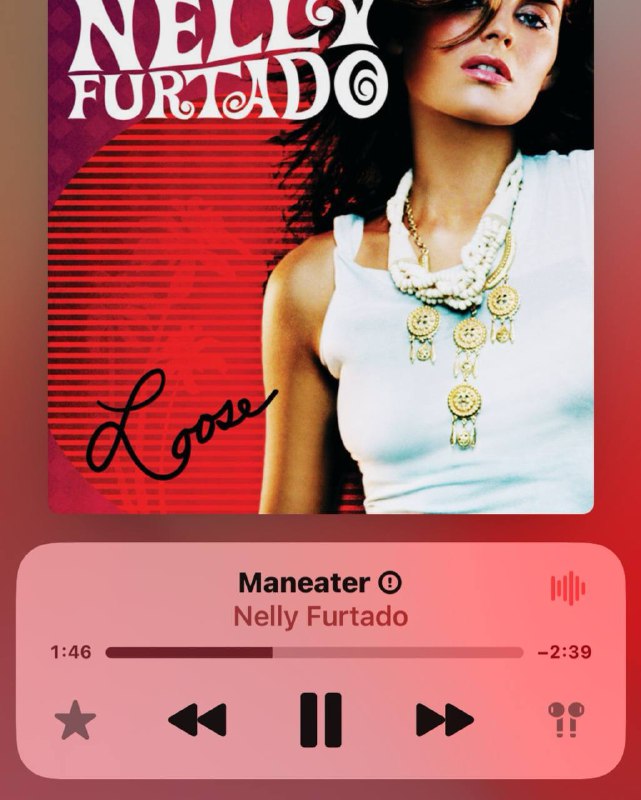Pause Maneater playback
The image size is (641, 800).
[x=321, y=720]
